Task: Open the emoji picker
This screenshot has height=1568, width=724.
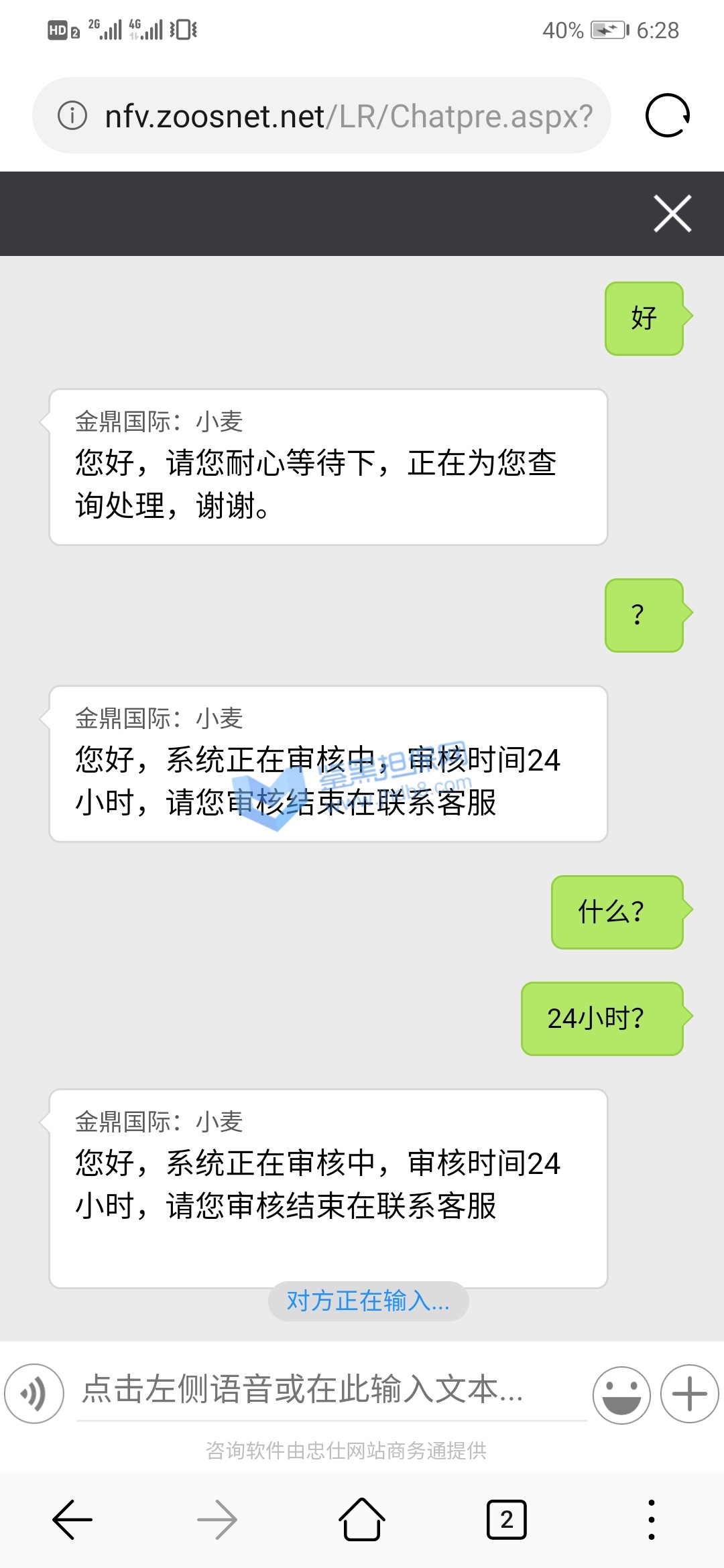Action: [621, 1394]
